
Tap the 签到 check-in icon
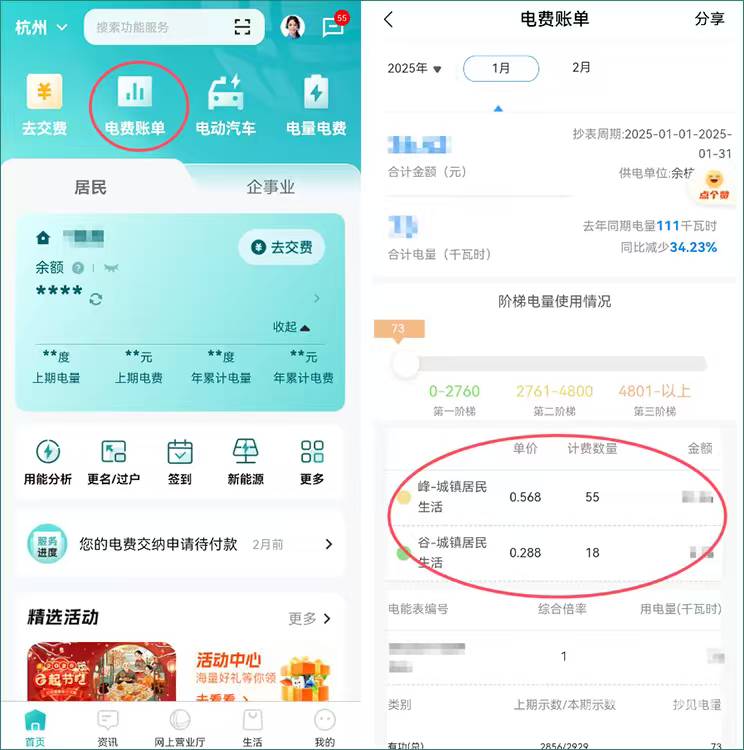pos(180,462)
